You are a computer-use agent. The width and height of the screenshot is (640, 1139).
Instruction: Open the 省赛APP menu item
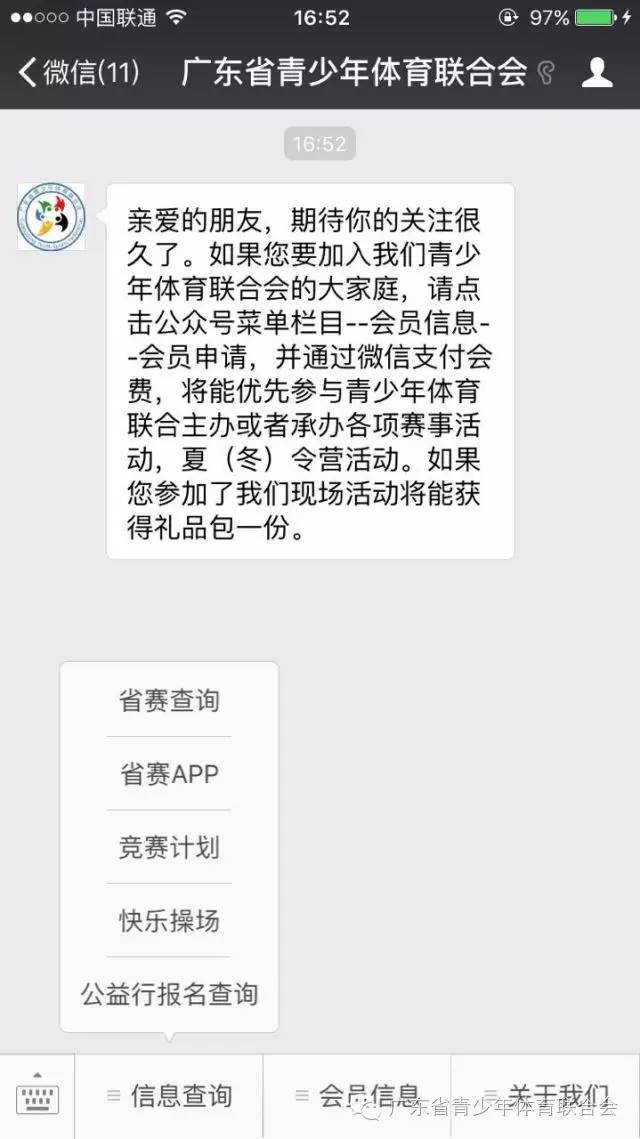coord(169,774)
